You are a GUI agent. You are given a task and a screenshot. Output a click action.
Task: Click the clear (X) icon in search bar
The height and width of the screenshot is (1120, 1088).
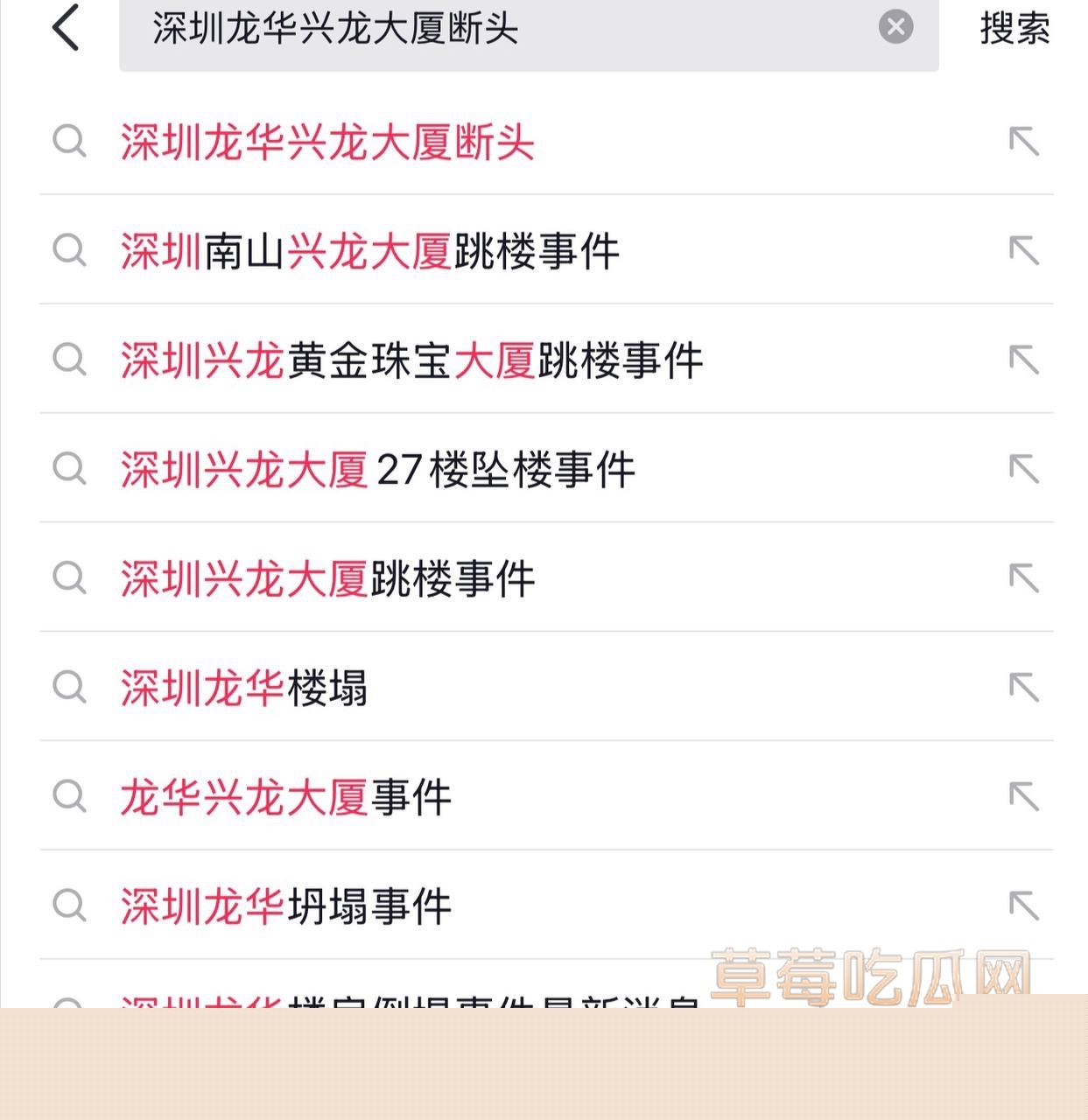[895, 27]
